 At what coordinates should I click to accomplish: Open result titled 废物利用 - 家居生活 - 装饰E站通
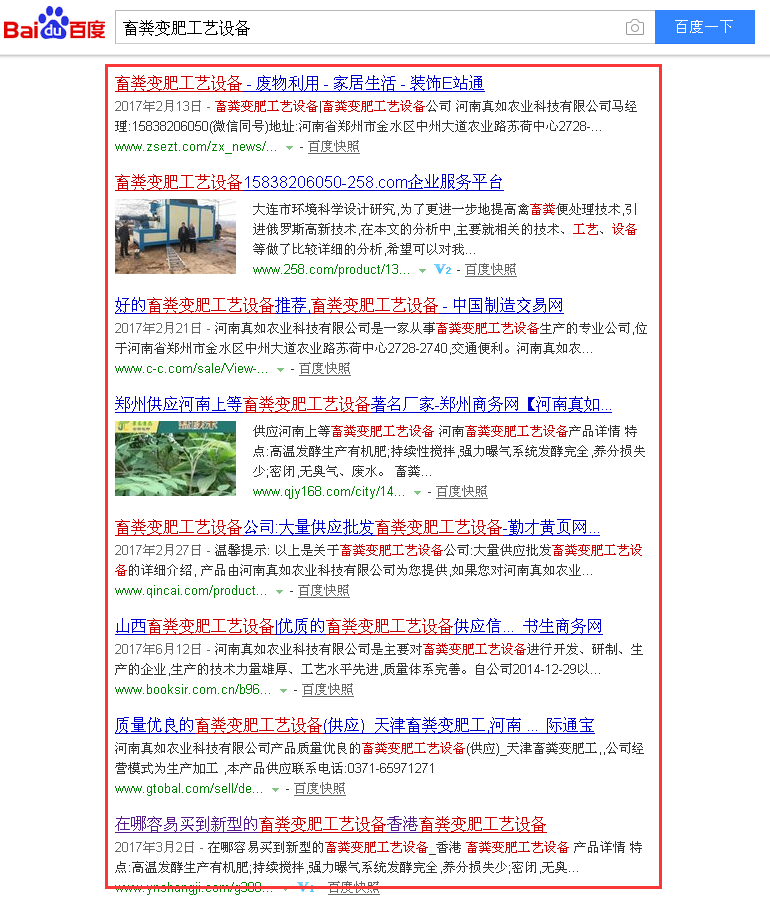pos(300,83)
